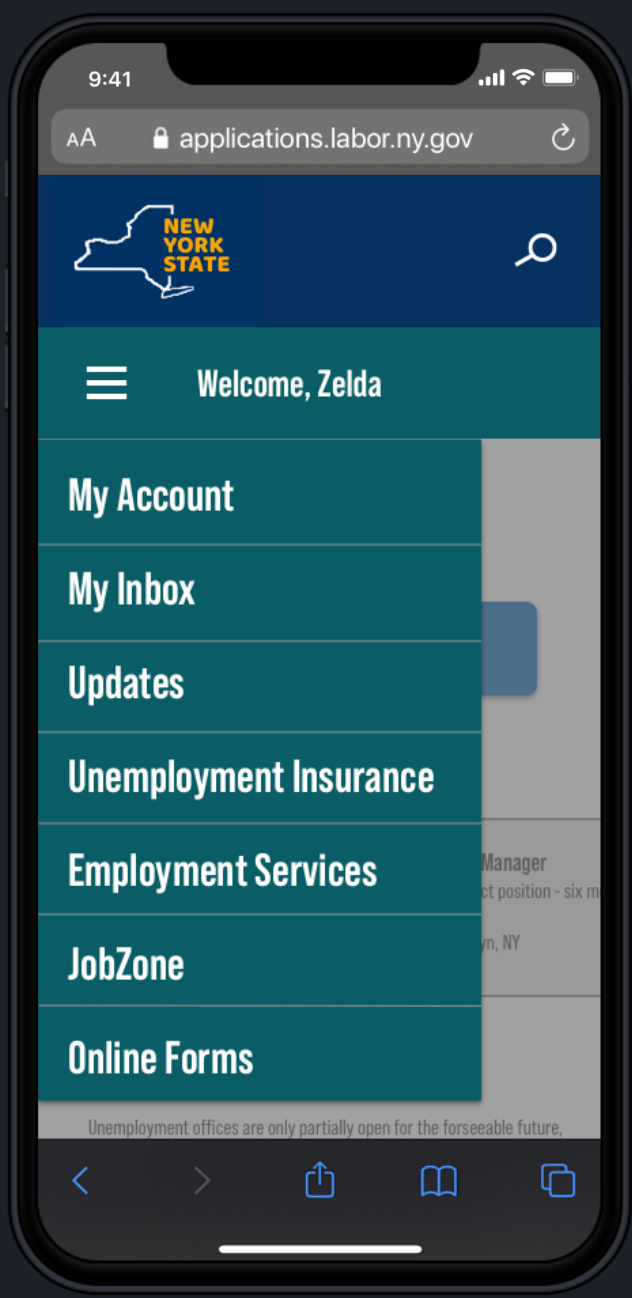Choose Employment Services

point(222,870)
